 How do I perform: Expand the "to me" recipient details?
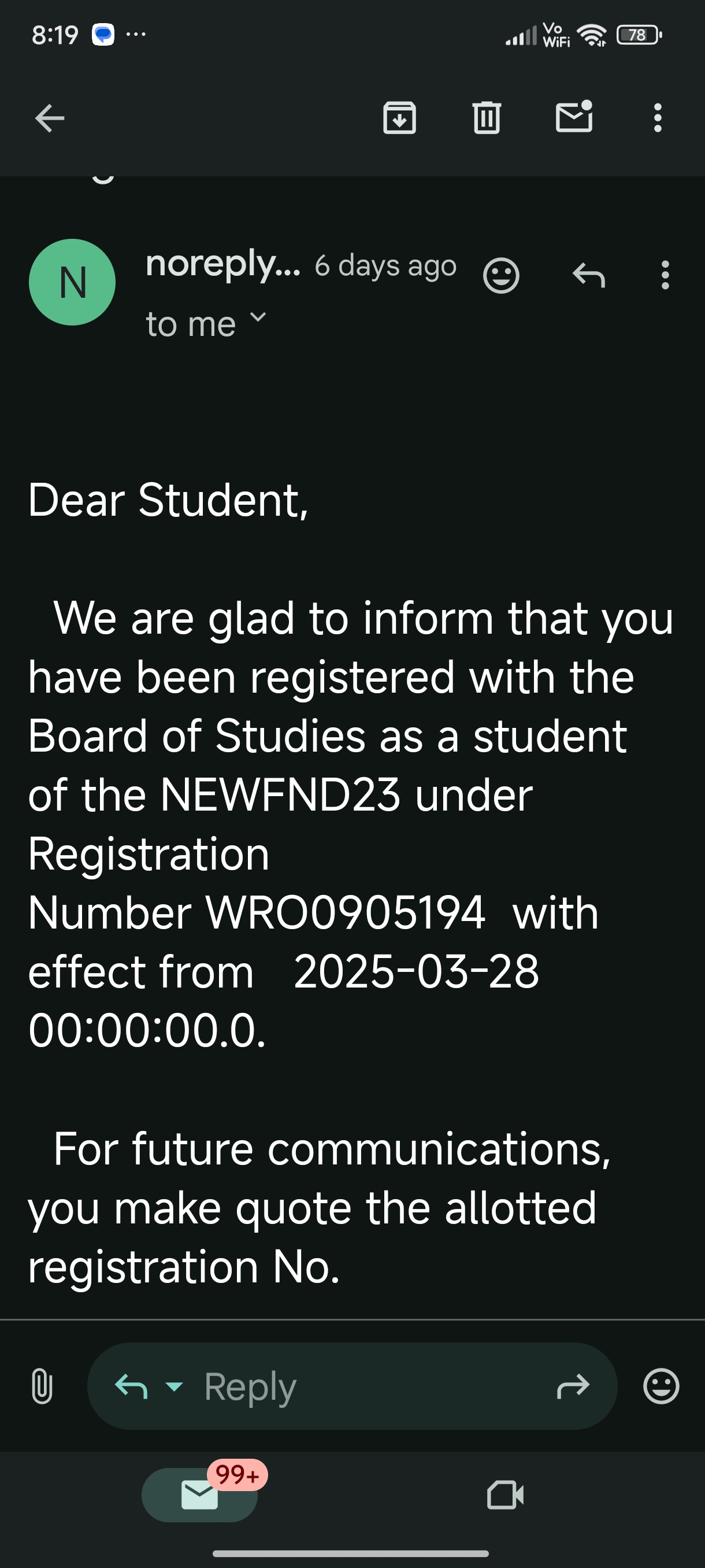(x=258, y=317)
